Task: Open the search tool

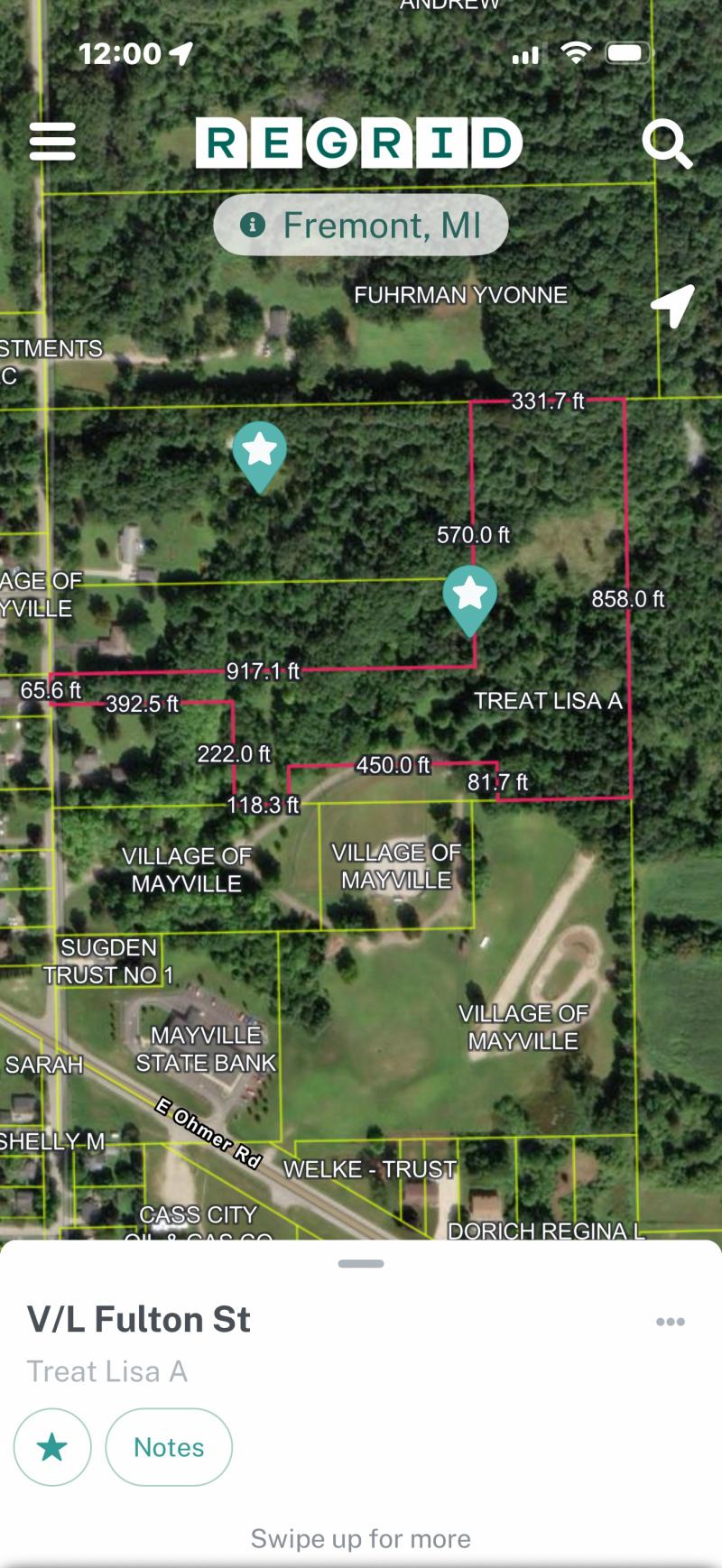Action: coord(669,143)
